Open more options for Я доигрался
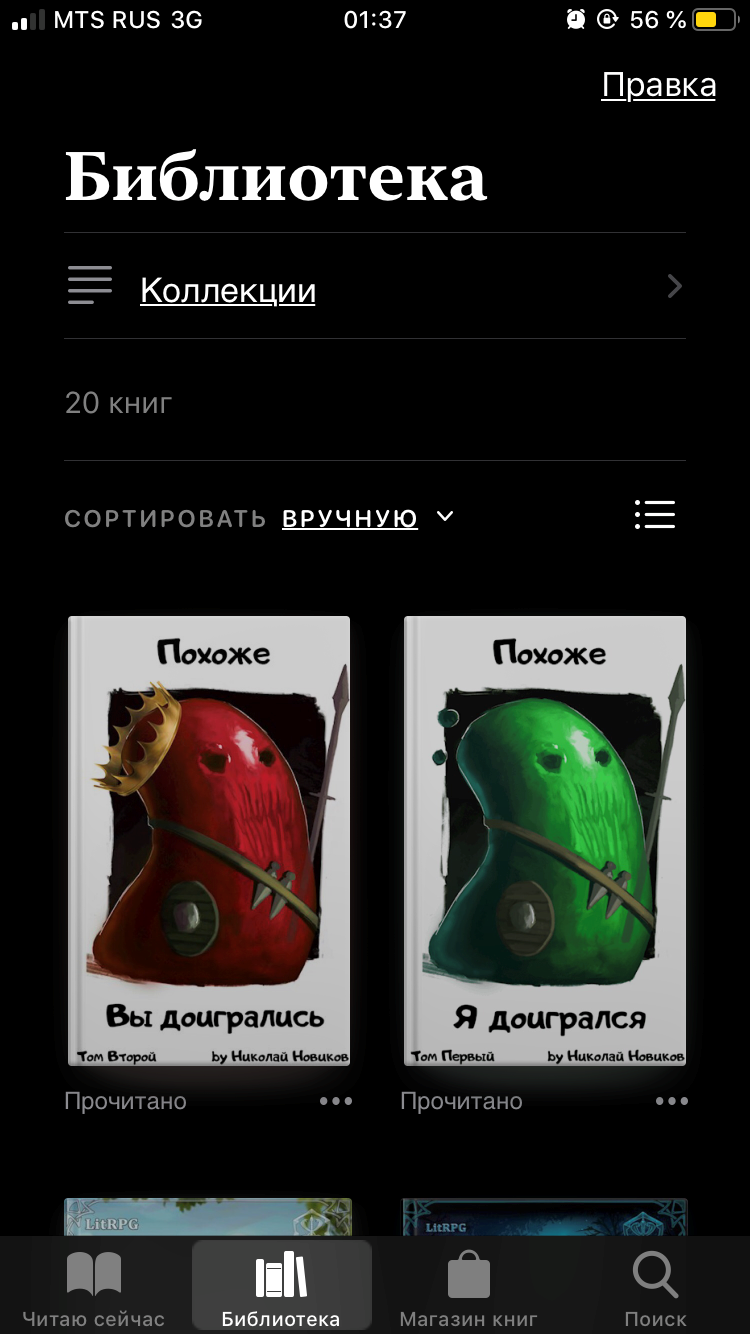750x1334 pixels. [672, 1101]
